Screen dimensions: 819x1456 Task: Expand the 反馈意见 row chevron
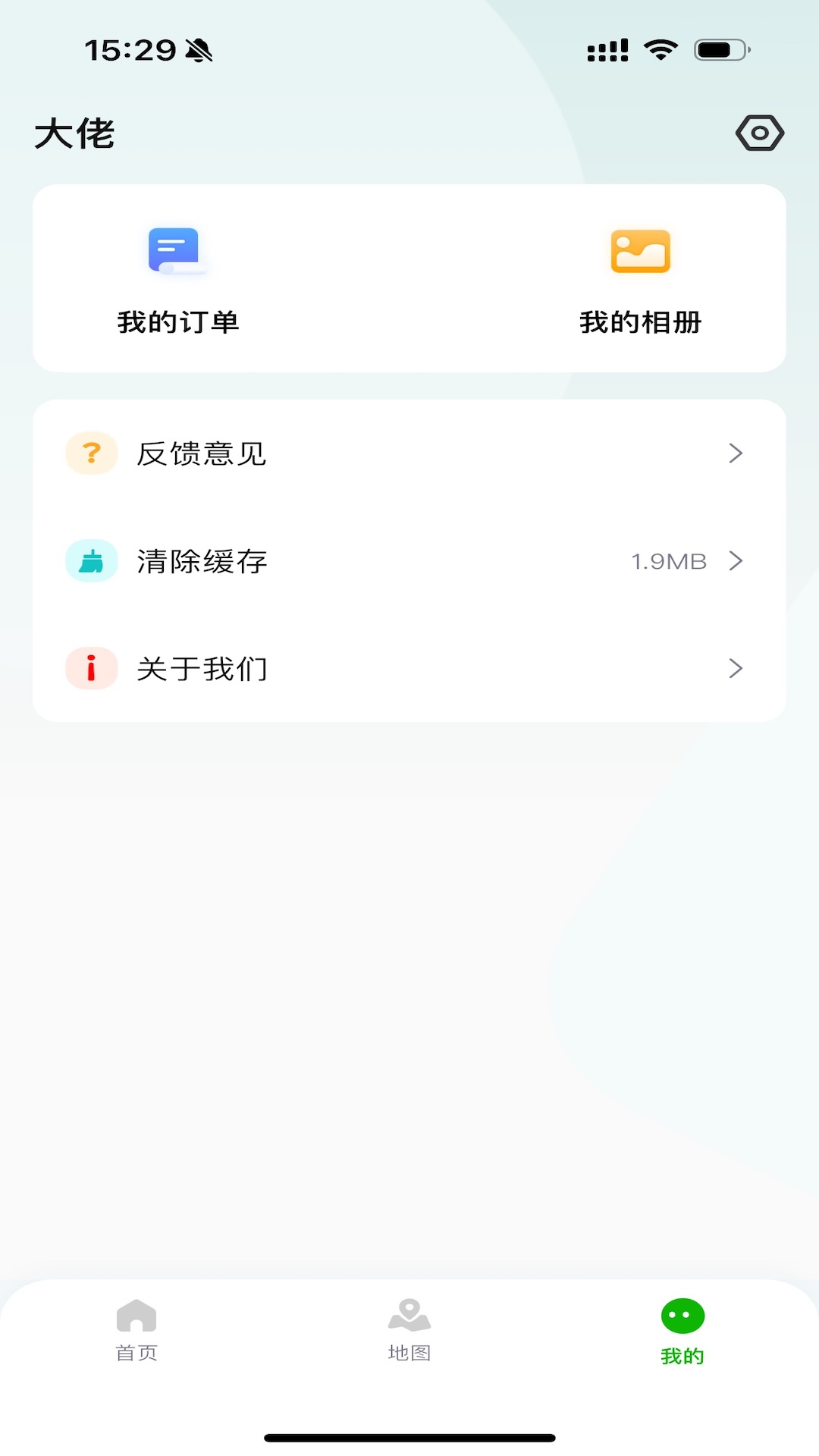735,453
